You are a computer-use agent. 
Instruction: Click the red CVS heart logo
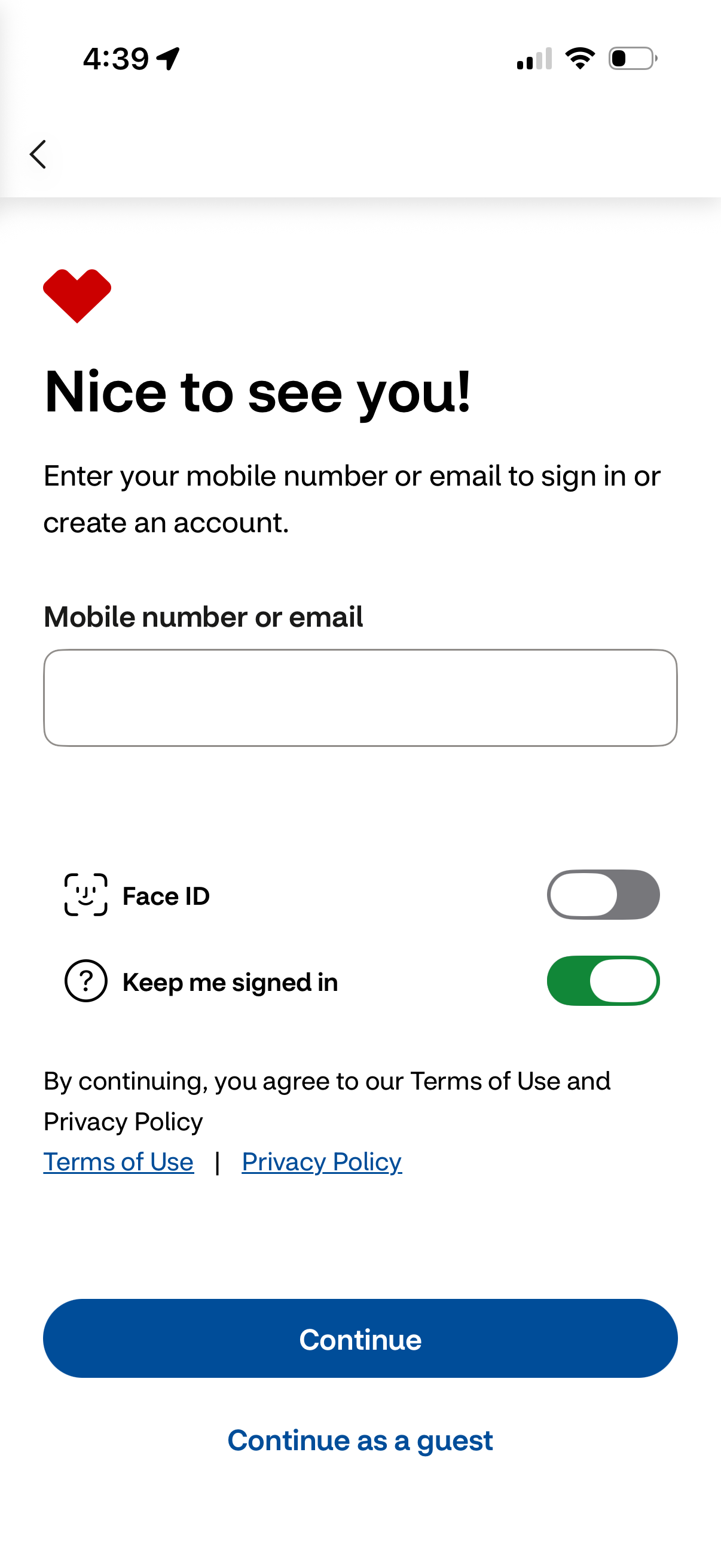click(x=77, y=296)
